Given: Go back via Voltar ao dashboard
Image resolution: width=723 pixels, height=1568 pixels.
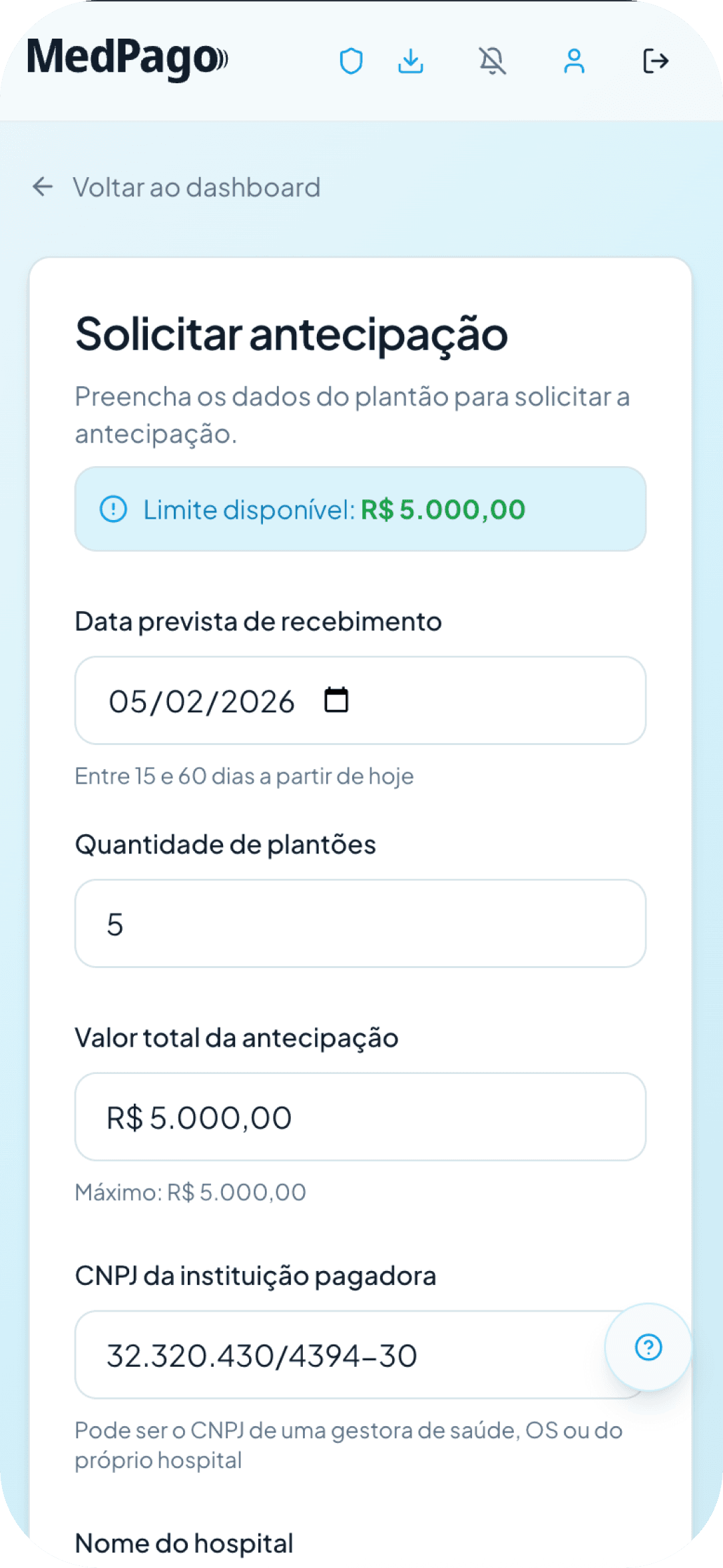Looking at the screenshot, I should coord(177,188).
